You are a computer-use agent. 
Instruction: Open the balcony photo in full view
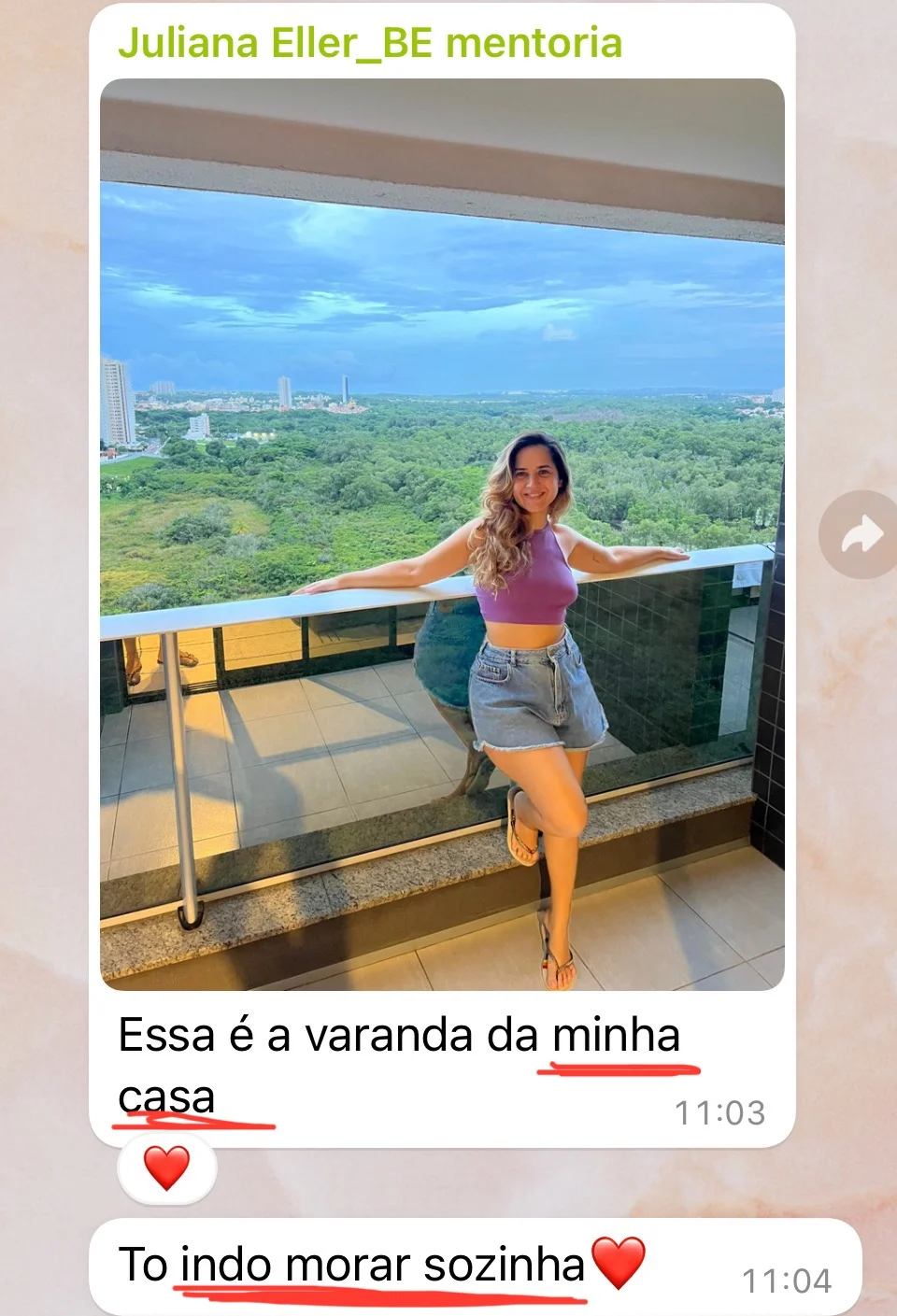[x=442, y=534]
